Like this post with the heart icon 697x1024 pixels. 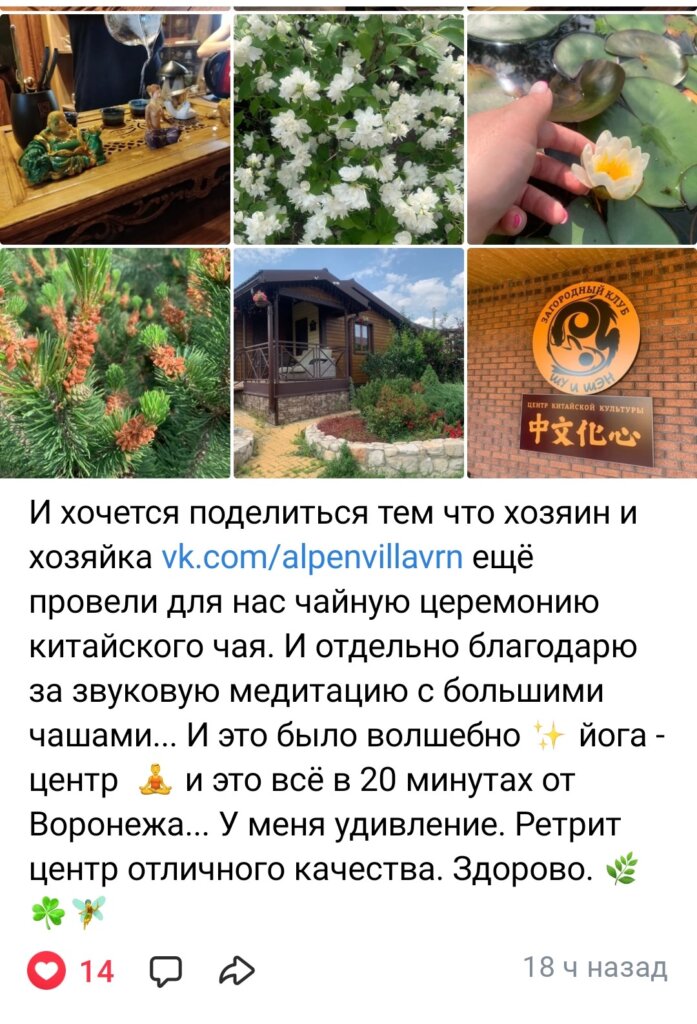point(46,969)
